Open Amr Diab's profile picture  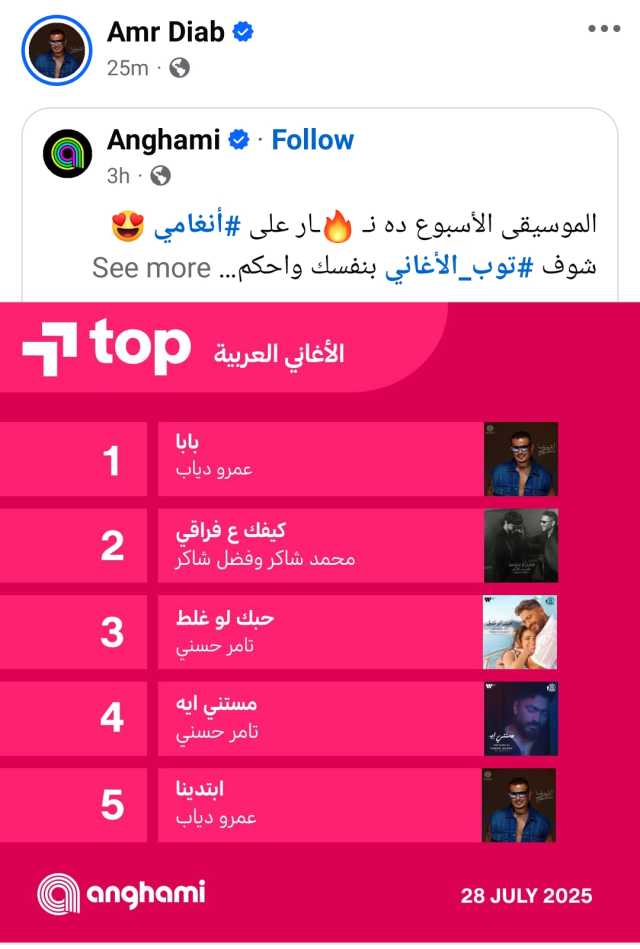coord(56,49)
